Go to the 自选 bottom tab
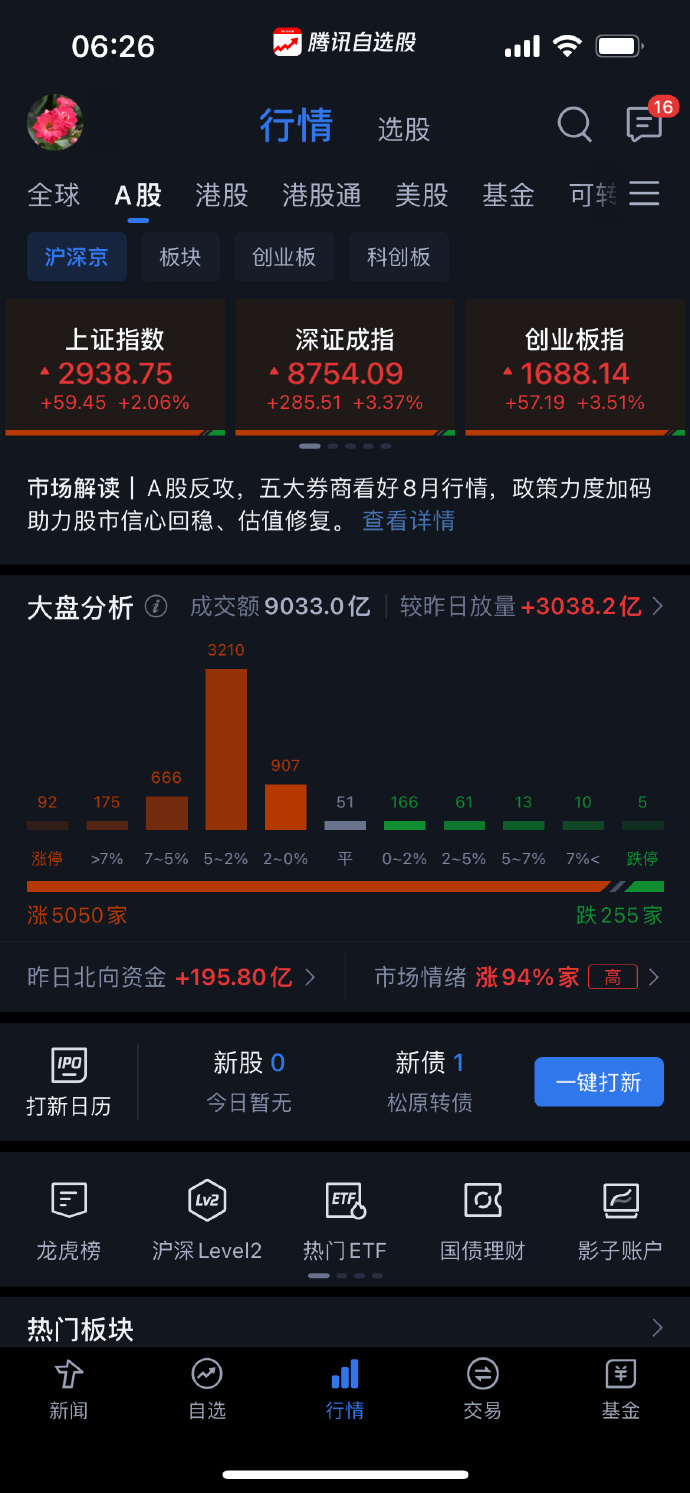 pos(207,1390)
